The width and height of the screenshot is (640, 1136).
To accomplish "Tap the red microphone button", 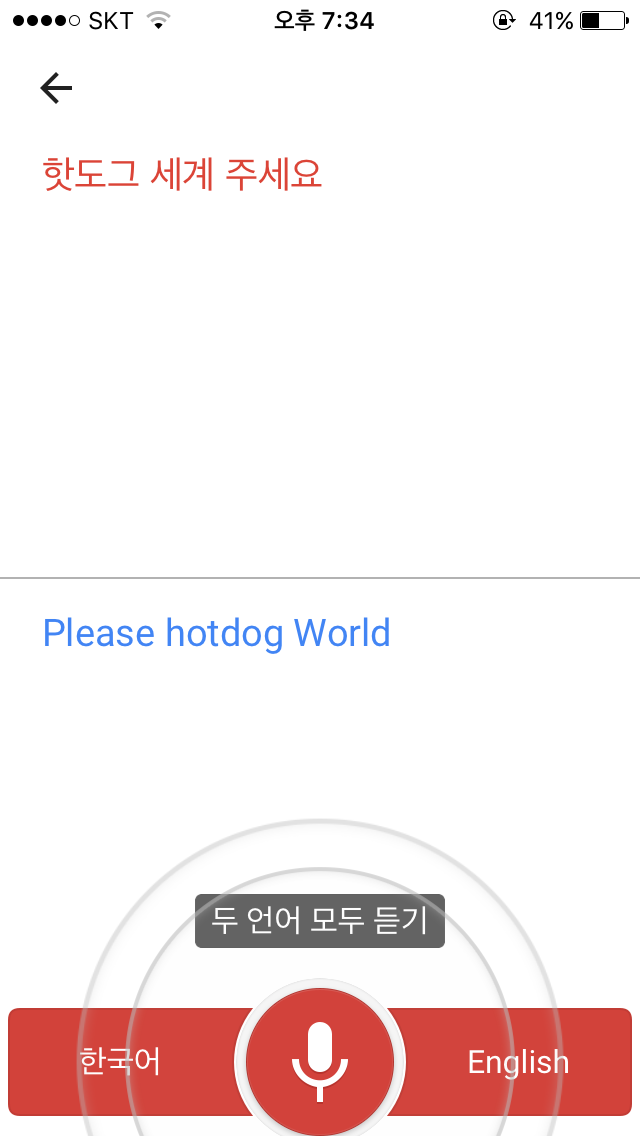I will (320, 1061).
